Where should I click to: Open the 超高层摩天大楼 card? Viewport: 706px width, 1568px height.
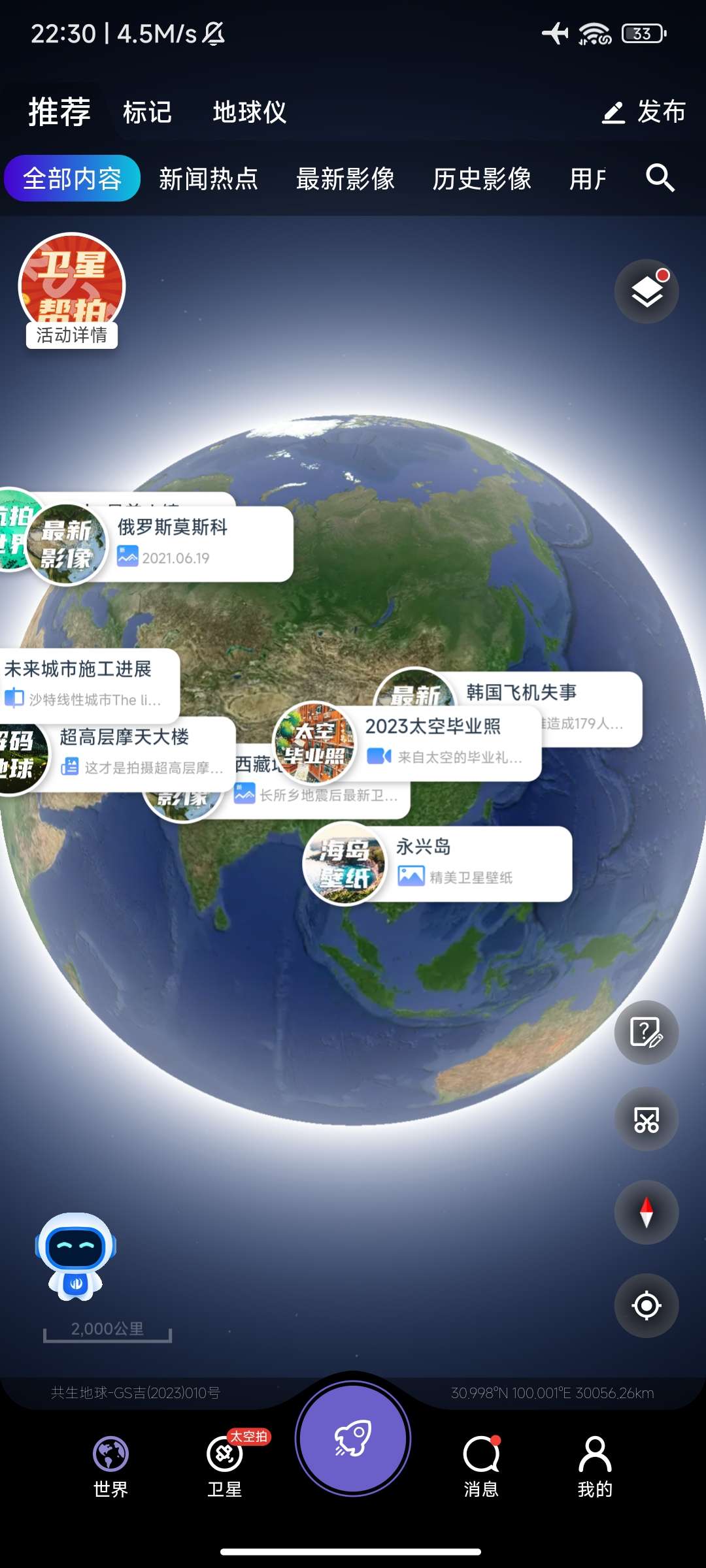131,753
